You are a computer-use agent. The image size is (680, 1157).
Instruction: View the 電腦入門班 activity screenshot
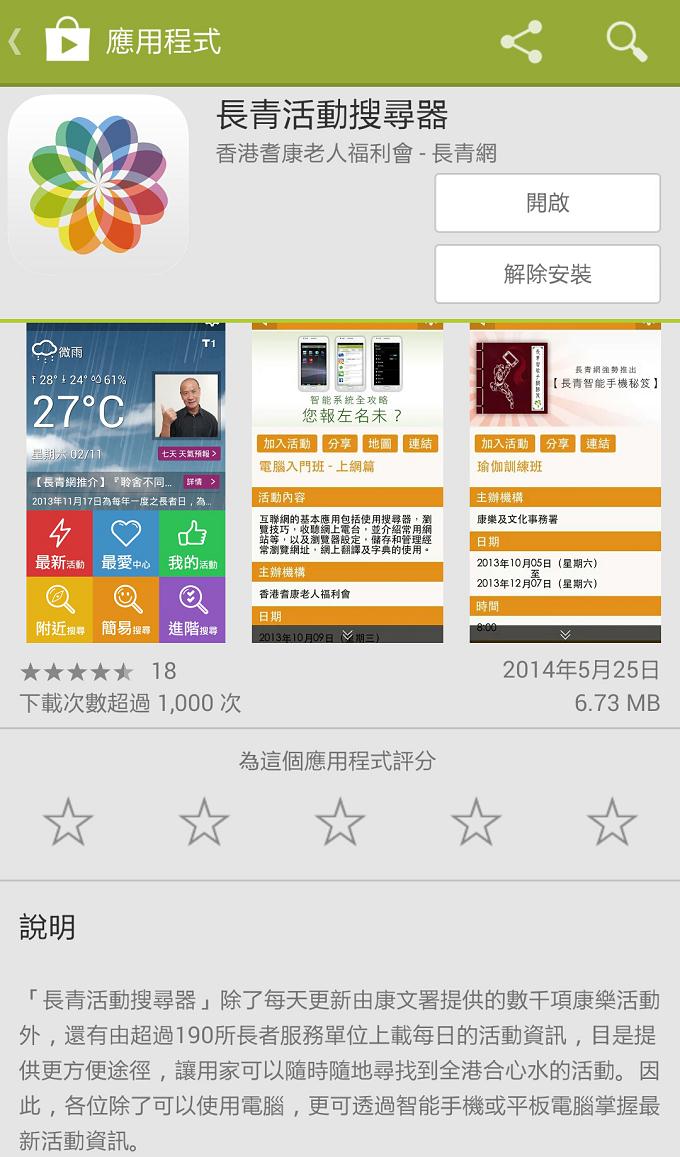[x=347, y=482]
